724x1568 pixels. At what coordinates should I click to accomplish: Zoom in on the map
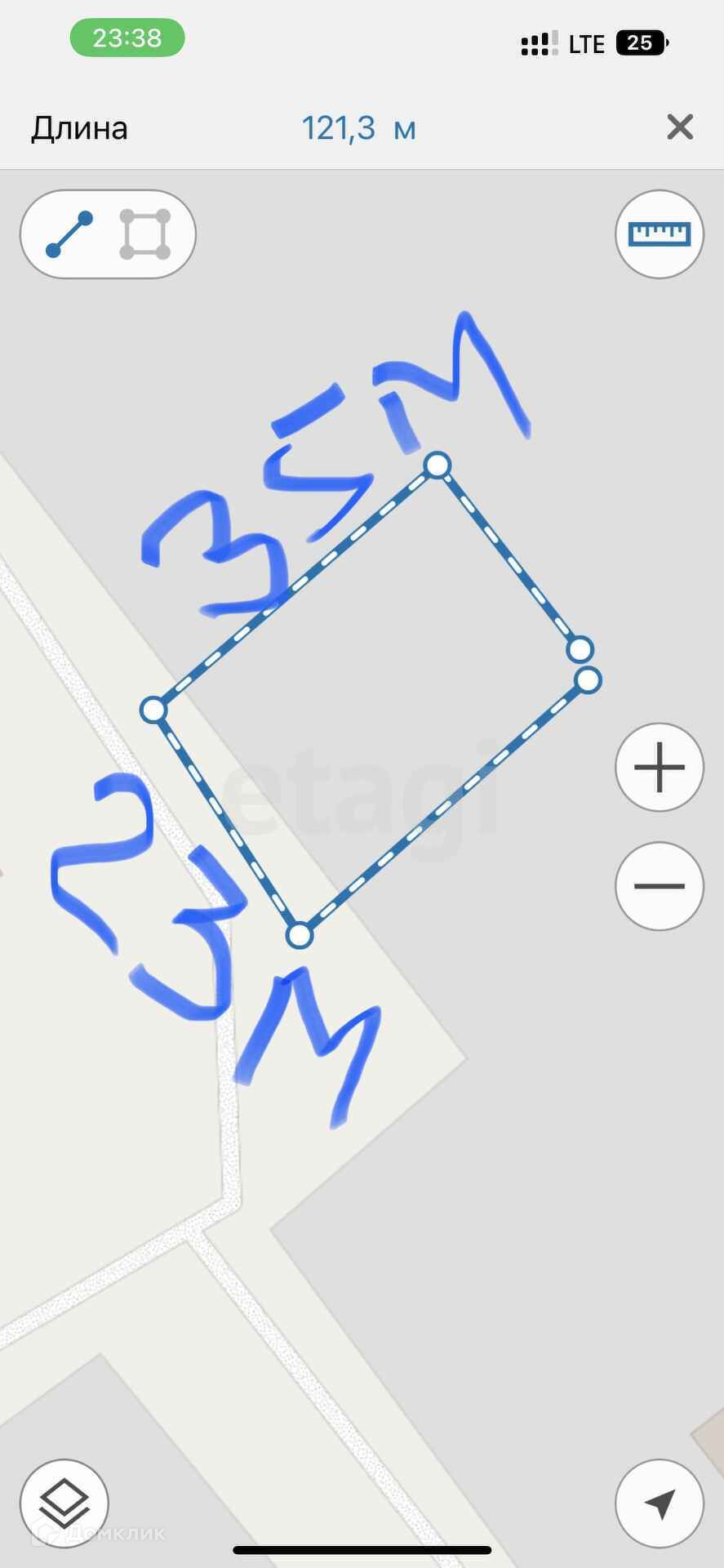tap(659, 768)
